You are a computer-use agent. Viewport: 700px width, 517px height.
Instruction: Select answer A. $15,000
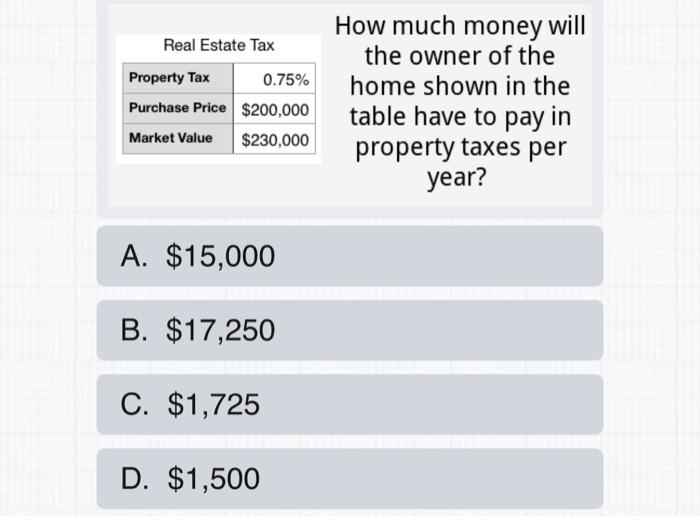(349, 256)
